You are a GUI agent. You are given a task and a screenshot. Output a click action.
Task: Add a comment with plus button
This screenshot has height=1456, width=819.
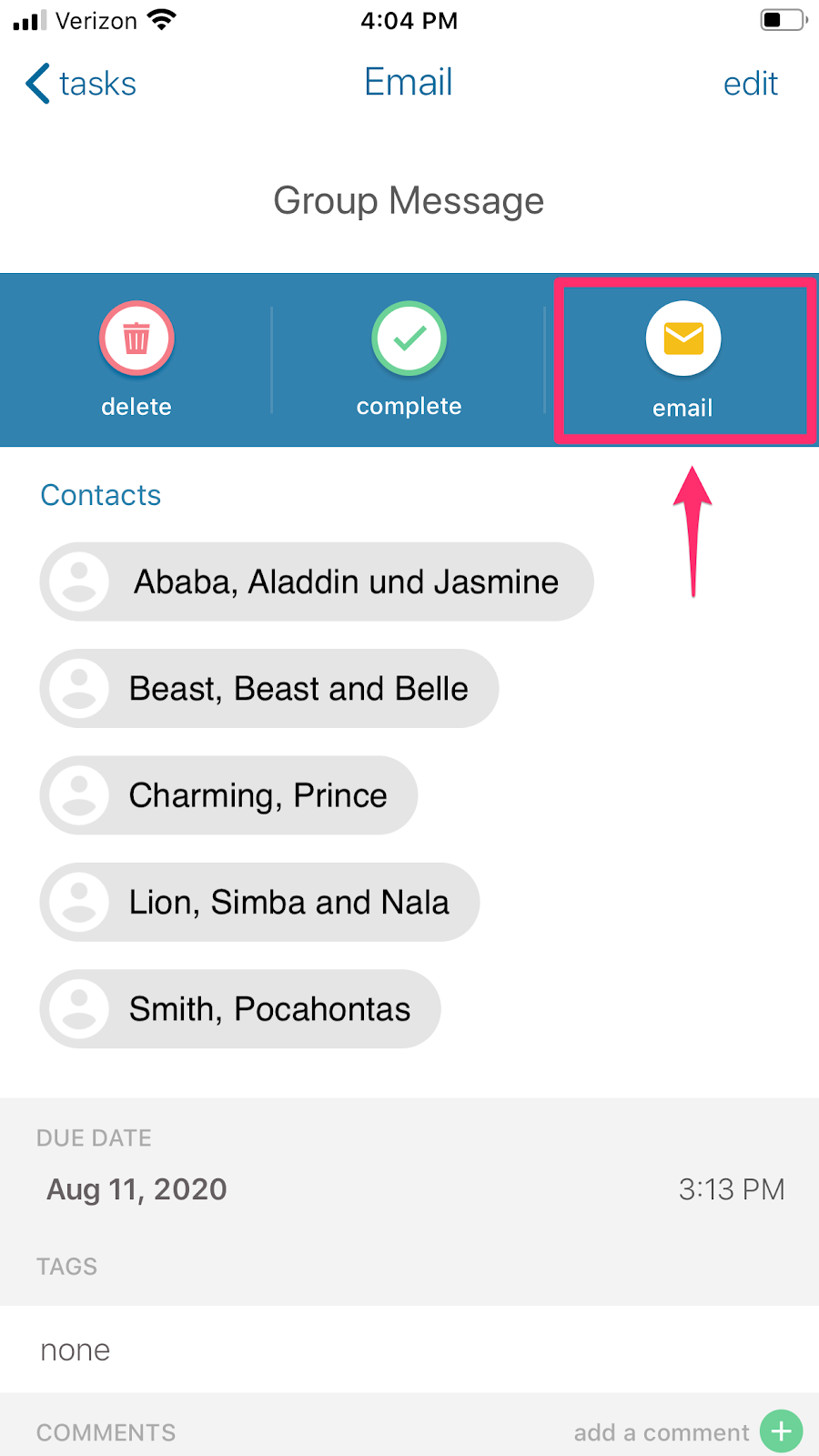tap(781, 1431)
